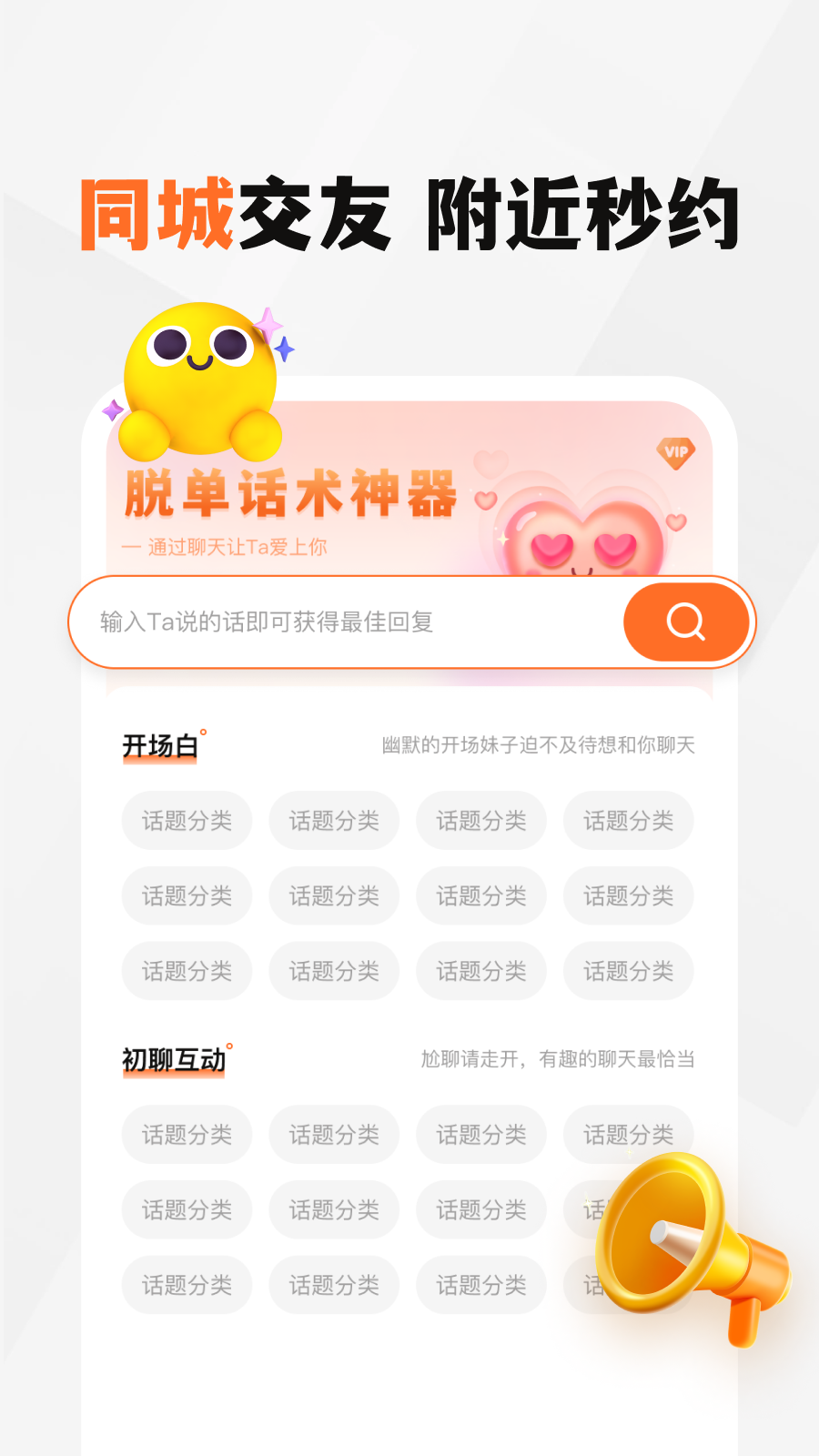Toggle the last 话题分类 pill in row two
The image size is (819, 1456).
[x=628, y=895]
